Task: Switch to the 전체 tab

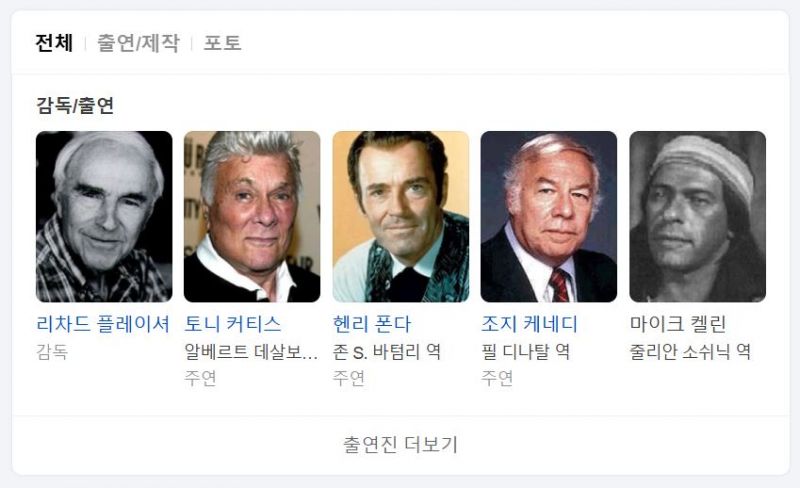Action: coord(54,43)
